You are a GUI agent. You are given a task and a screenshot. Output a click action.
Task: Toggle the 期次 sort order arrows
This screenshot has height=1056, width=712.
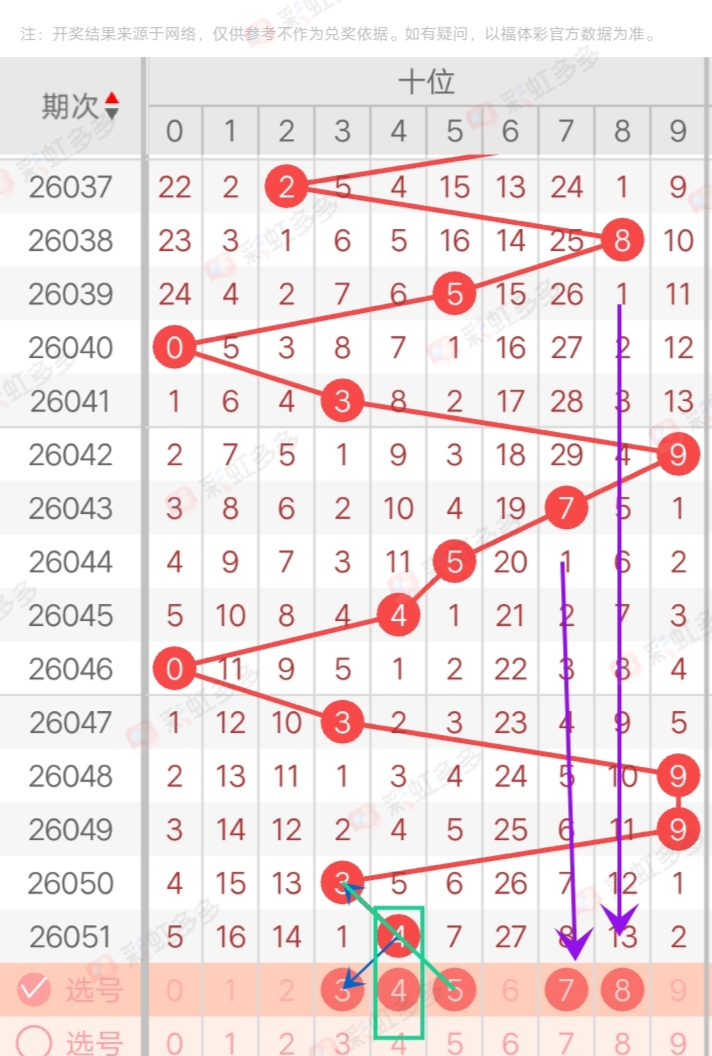click(x=111, y=106)
